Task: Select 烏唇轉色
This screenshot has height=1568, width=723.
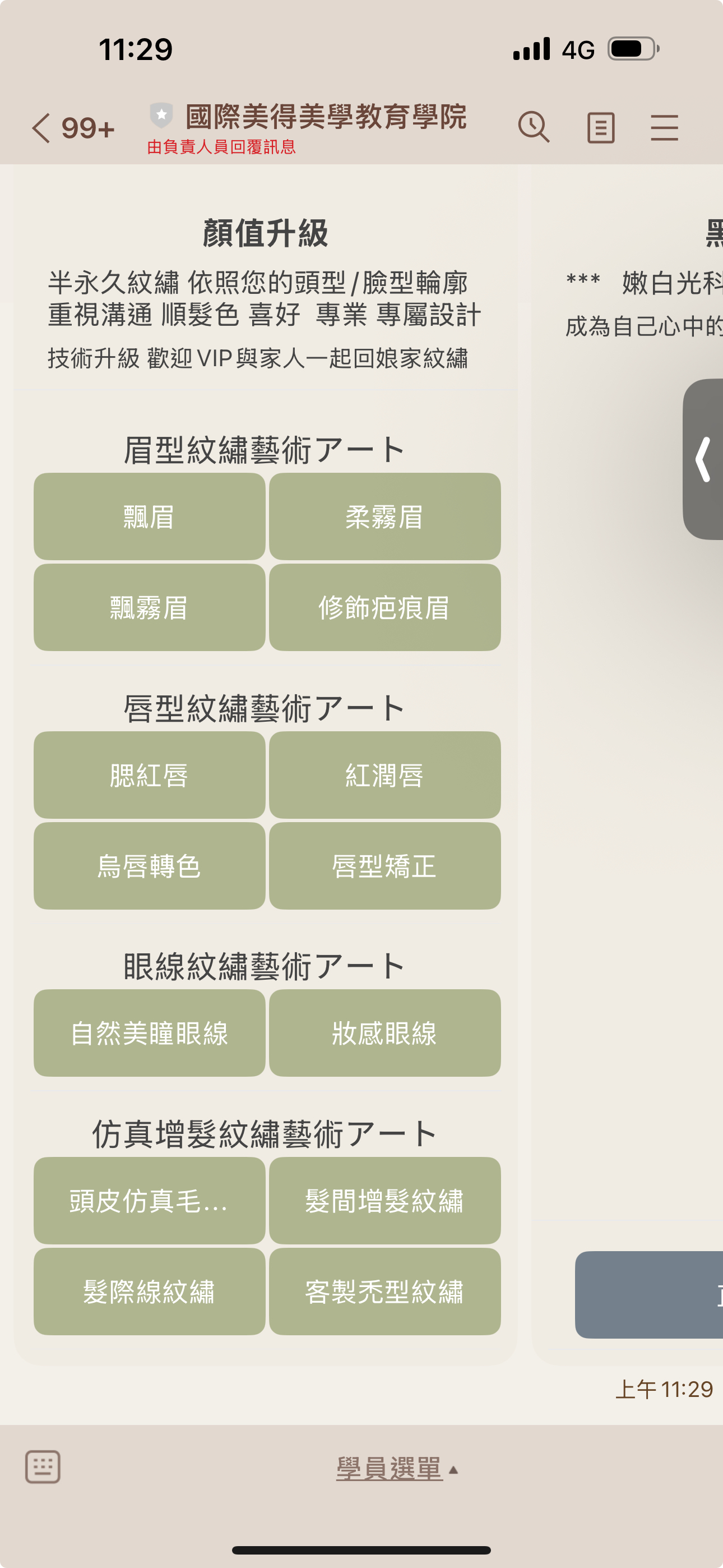Action: (149, 865)
